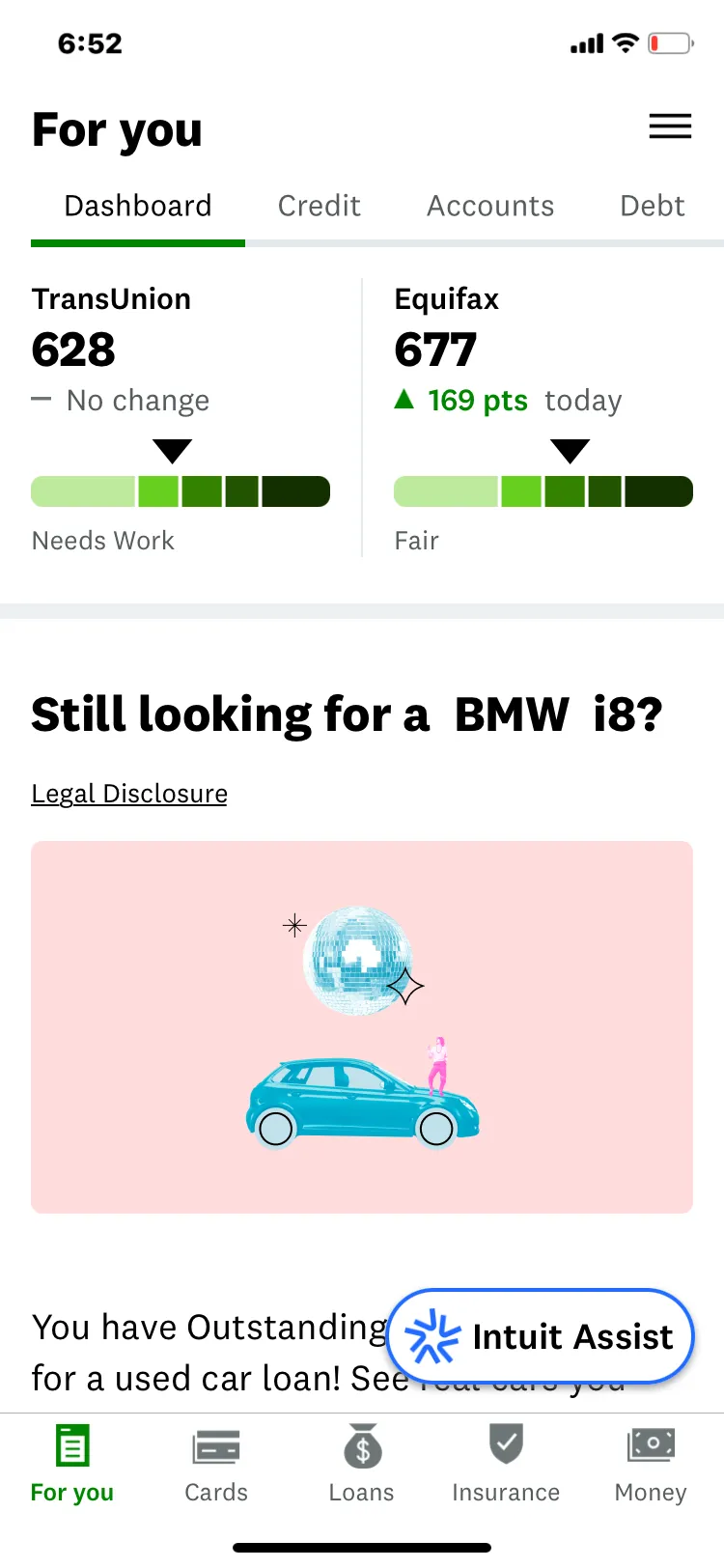This screenshot has height=1568, width=724.
Task: Open the Money section
Action: 651,1465
